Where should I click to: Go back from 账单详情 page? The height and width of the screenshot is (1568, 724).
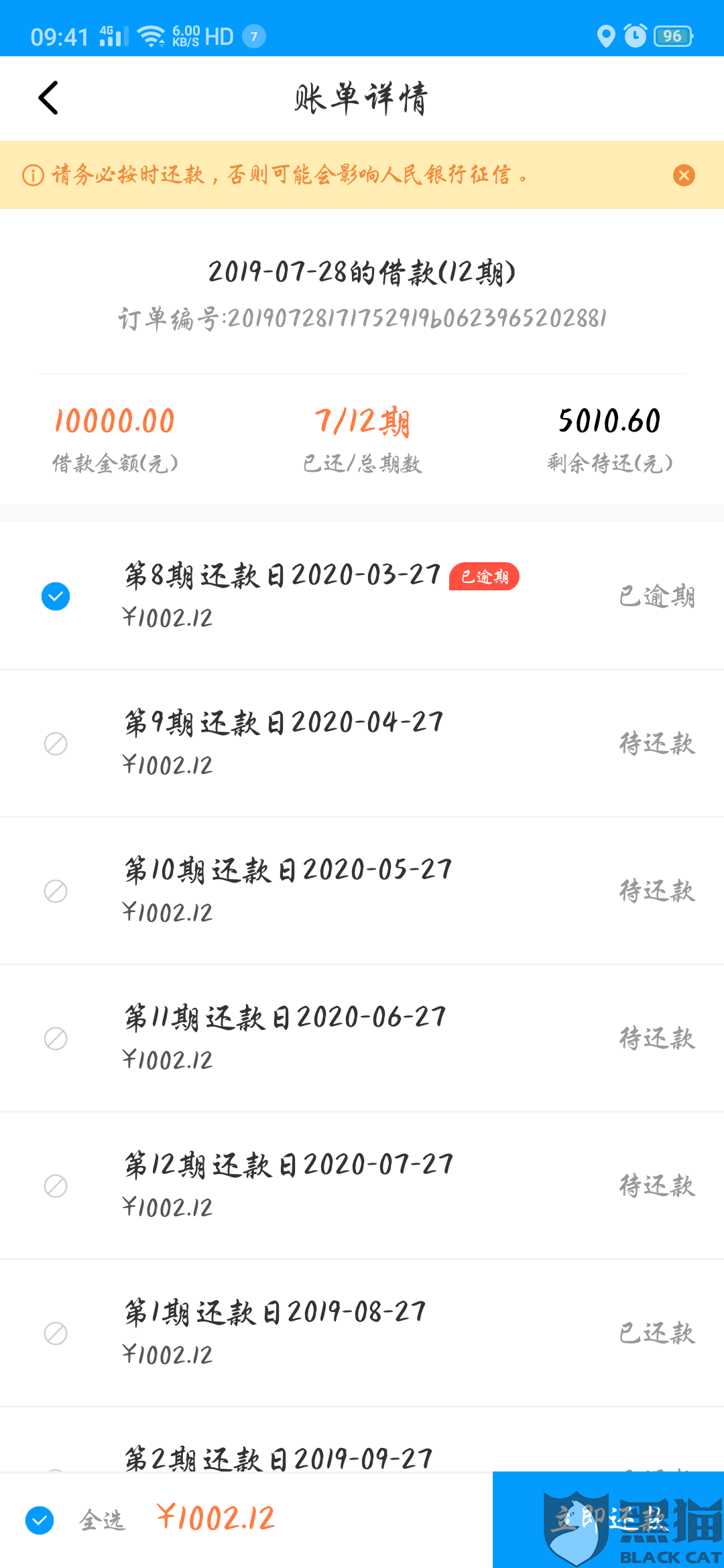click(48, 99)
